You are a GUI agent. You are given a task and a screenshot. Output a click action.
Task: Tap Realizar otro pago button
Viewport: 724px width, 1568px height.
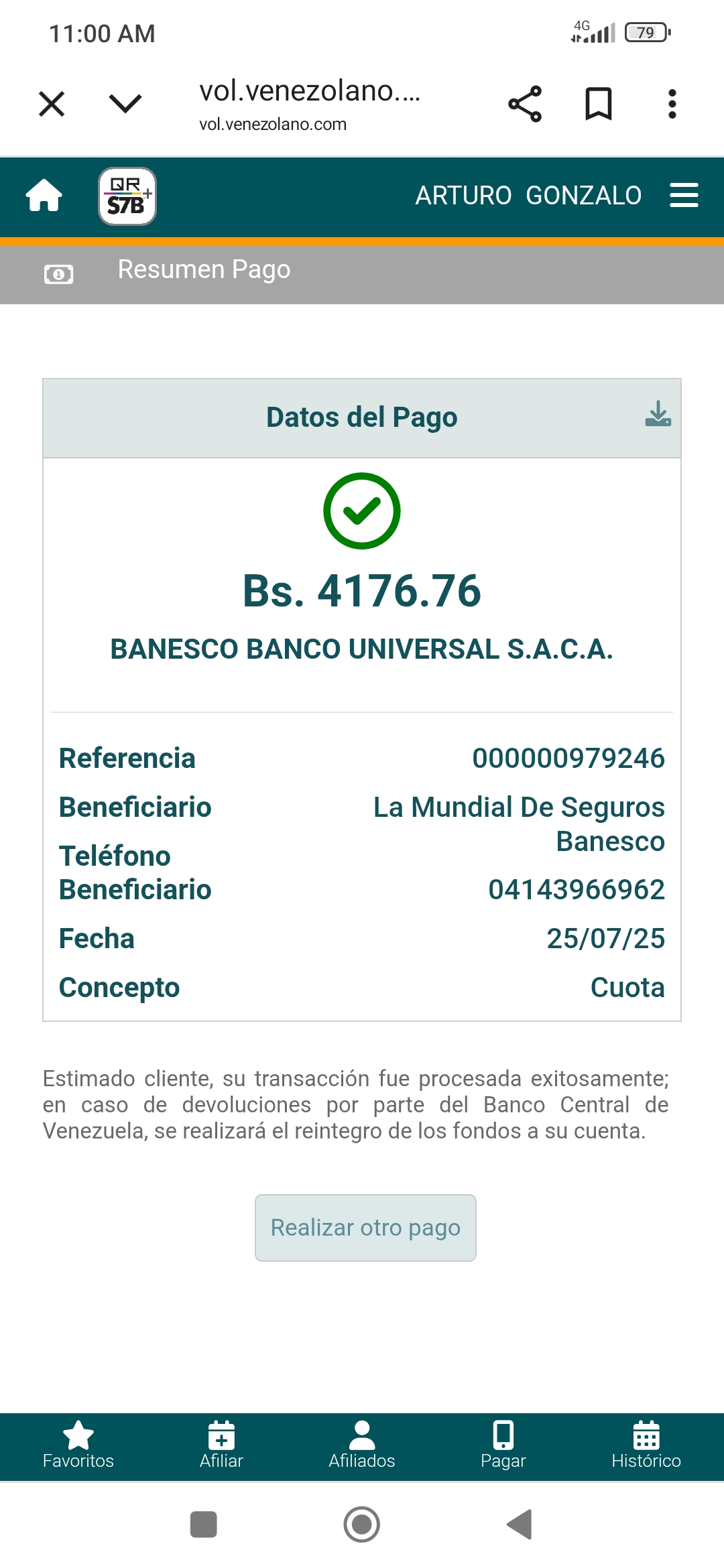click(x=365, y=1228)
